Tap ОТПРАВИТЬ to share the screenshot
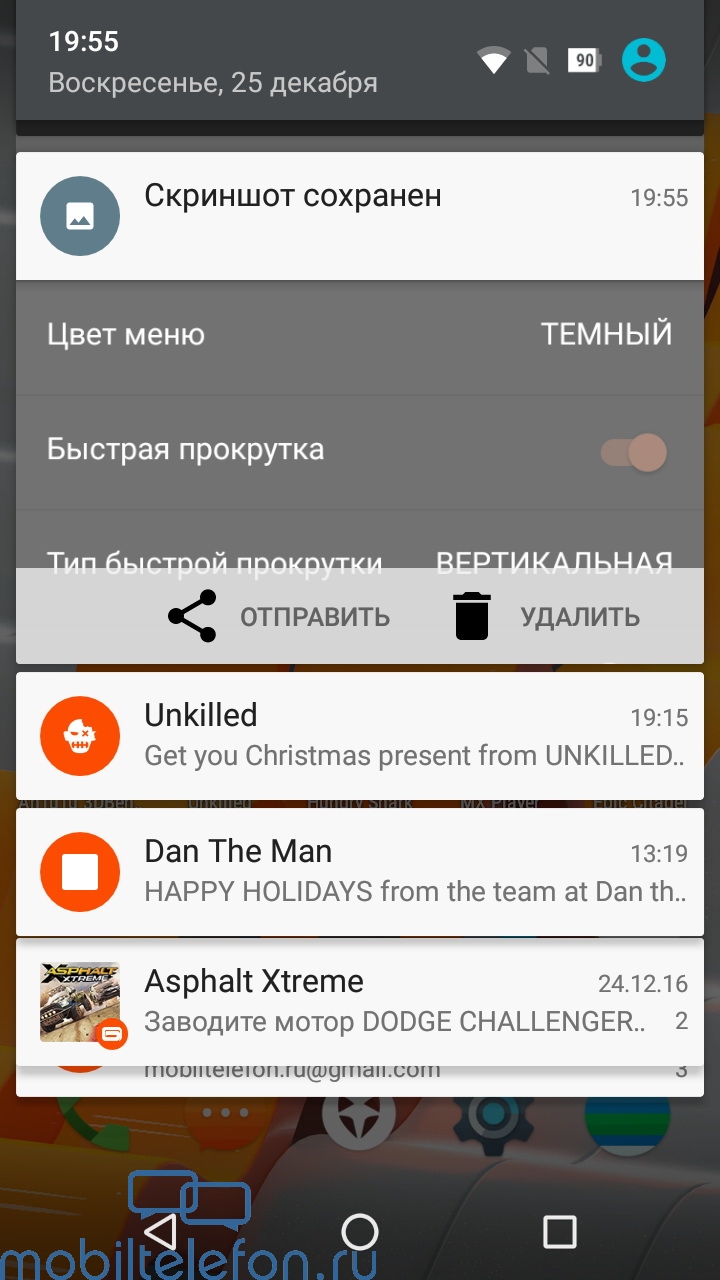This screenshot has height=1280, width=720. pos(279,616)
